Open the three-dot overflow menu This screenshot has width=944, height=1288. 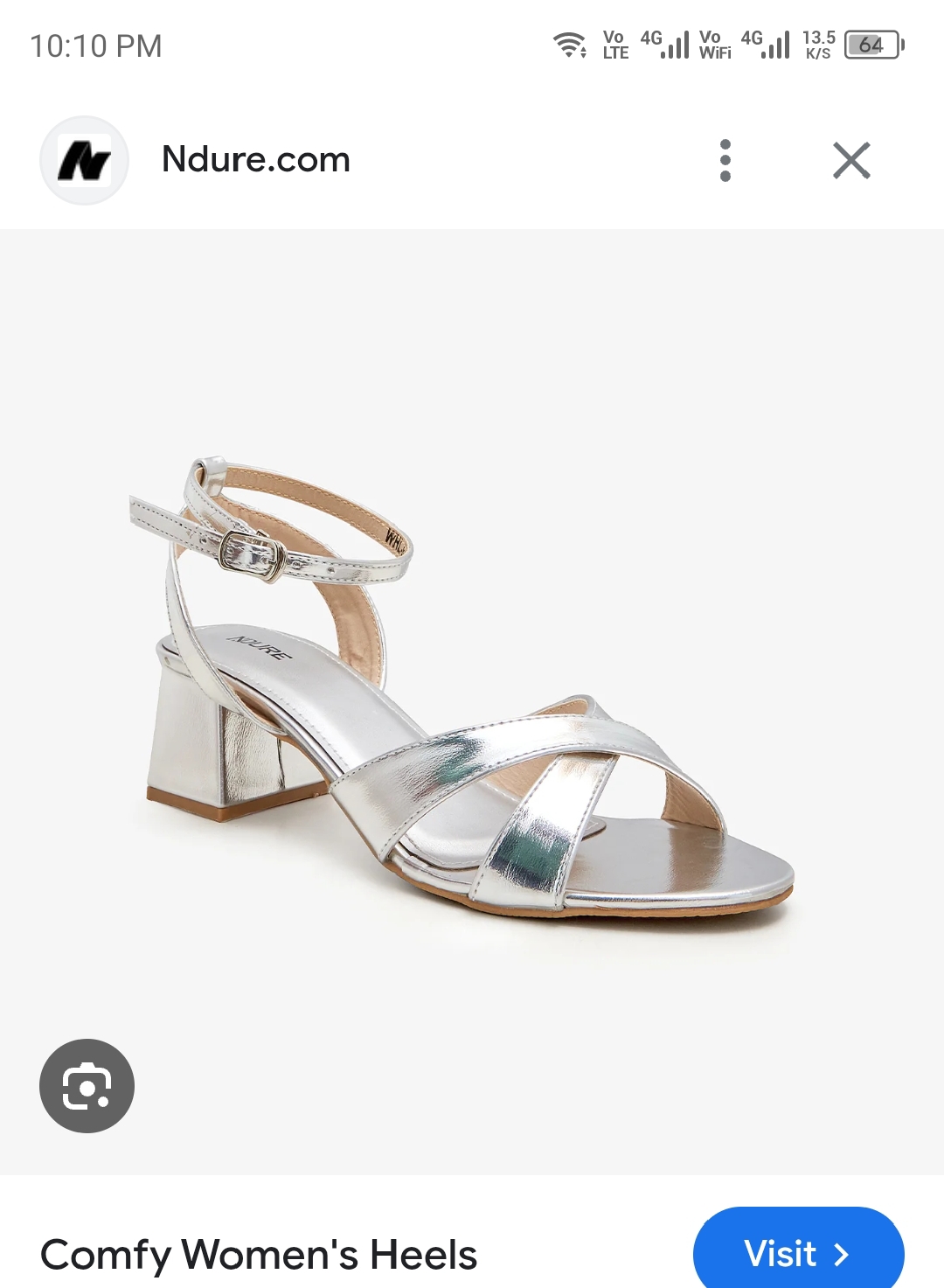click(725, 161)
